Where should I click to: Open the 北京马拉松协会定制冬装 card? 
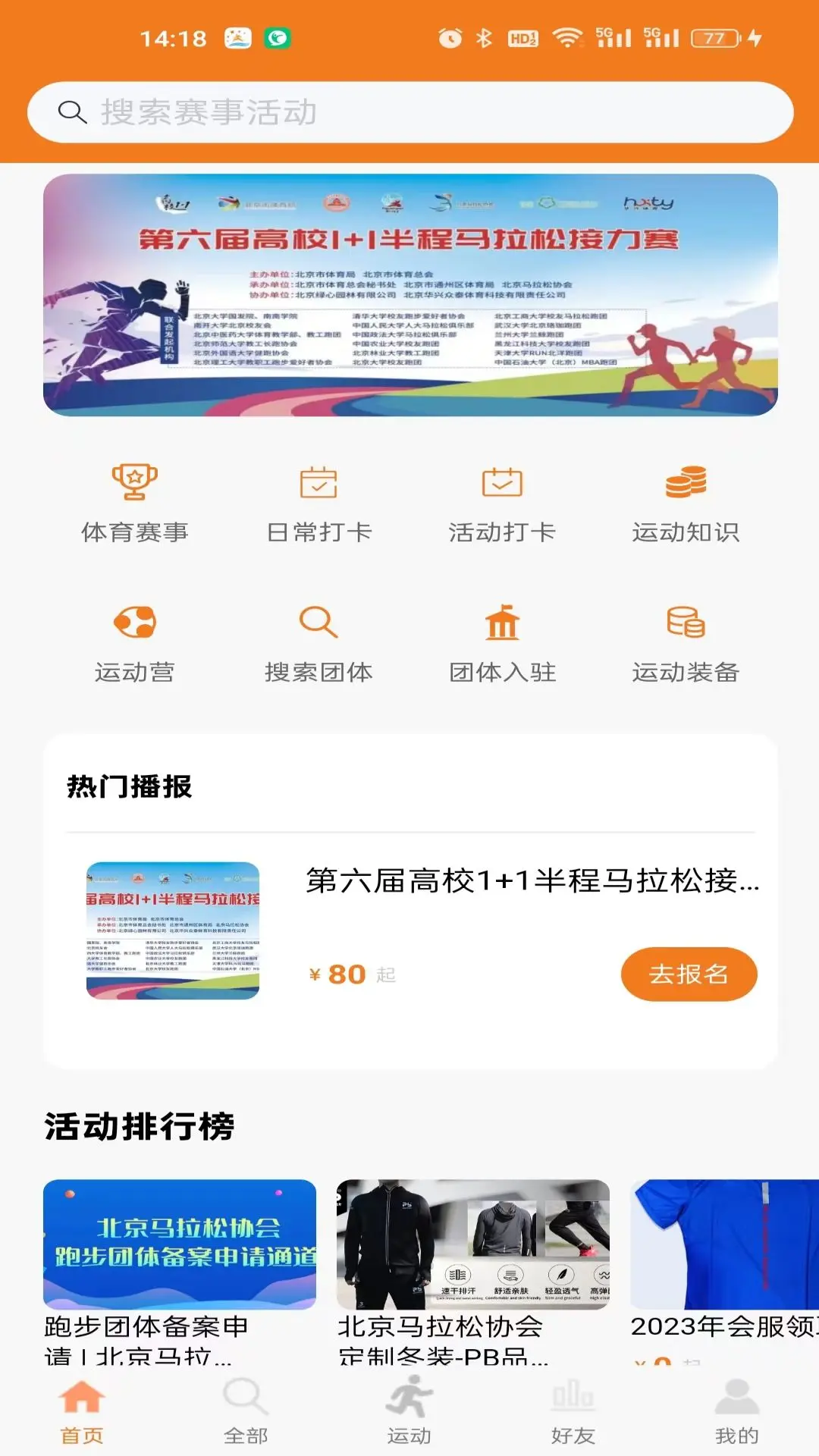pos(473,1259)
